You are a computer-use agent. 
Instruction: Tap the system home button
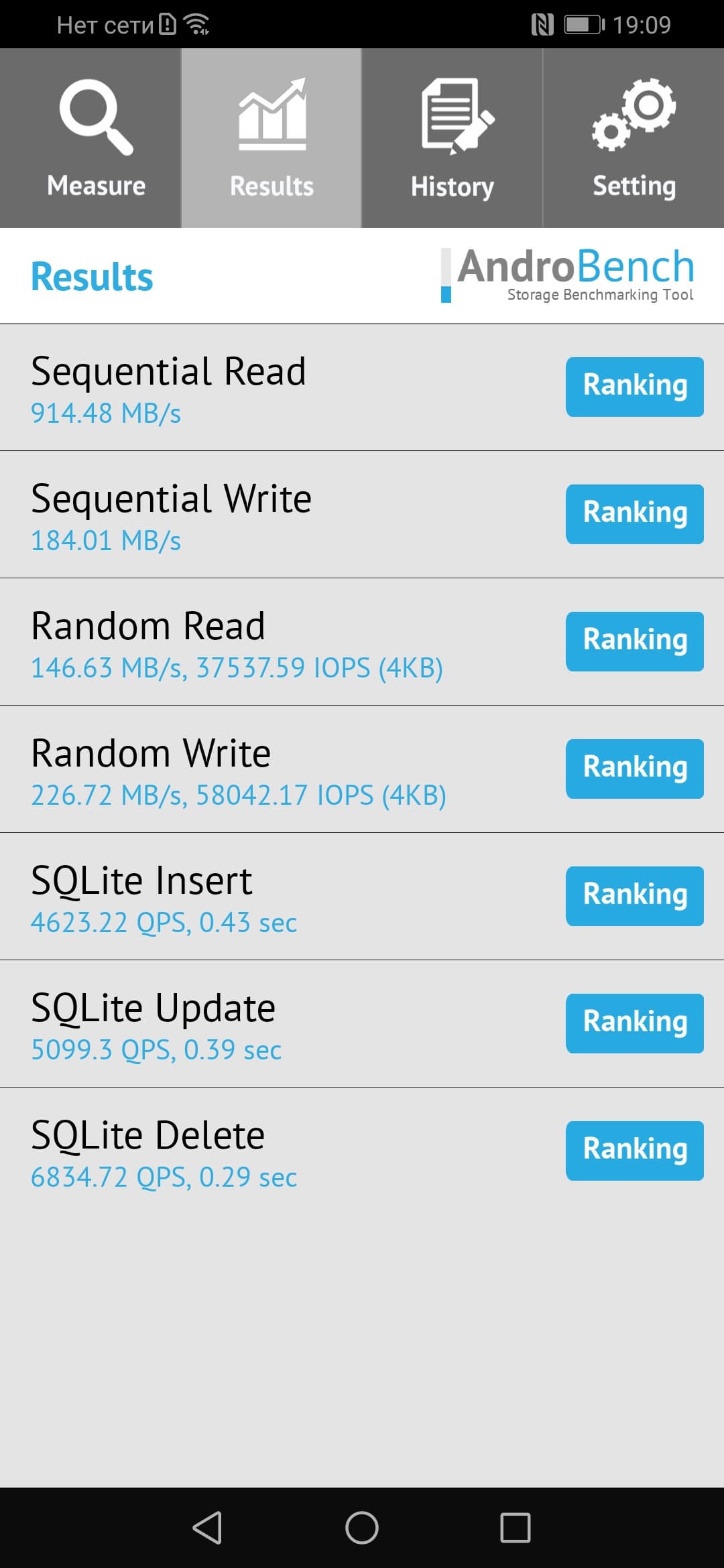tap(362, 1528)
